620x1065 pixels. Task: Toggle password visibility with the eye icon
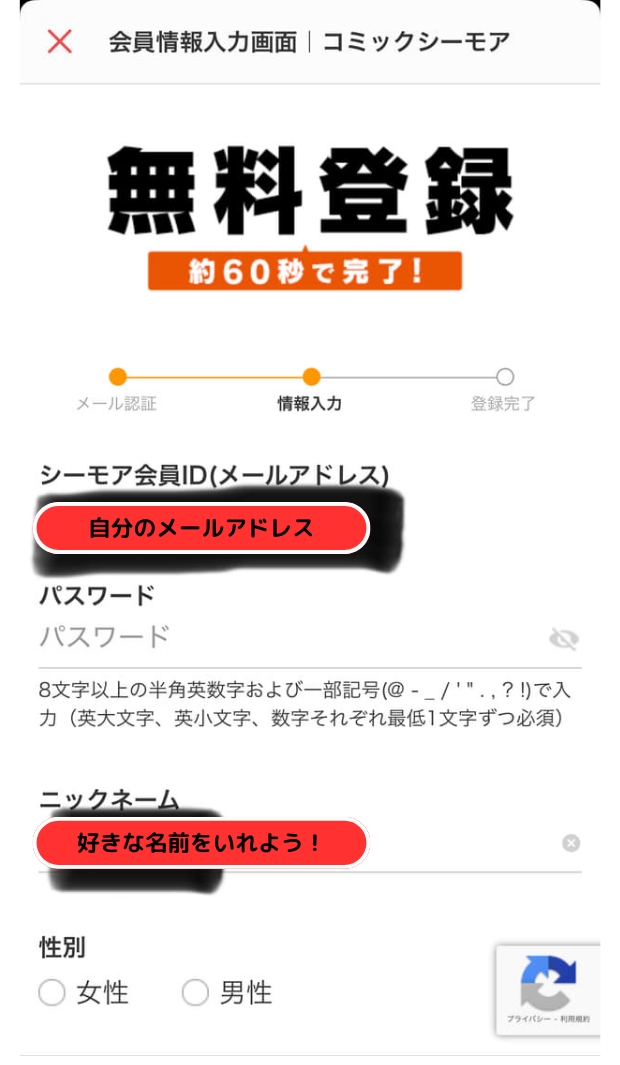tap(564, 639)
